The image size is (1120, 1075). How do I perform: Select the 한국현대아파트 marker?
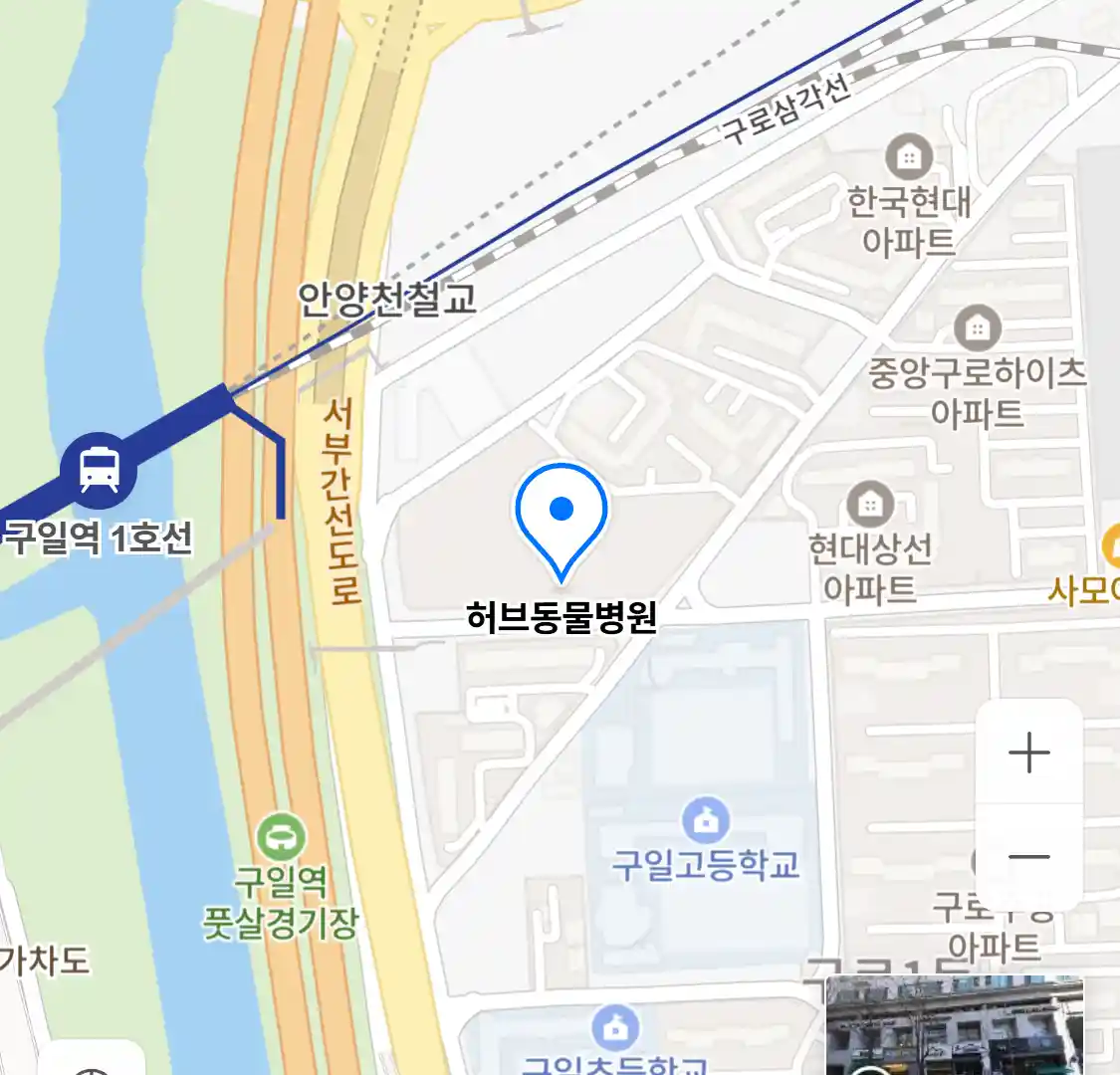[x=908, y=157]
